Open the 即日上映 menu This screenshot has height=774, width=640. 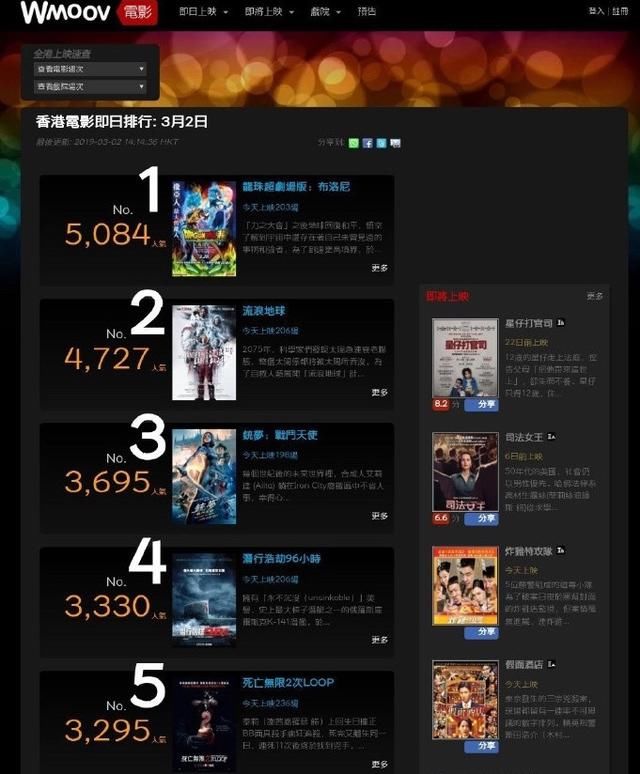coord(202,12)
